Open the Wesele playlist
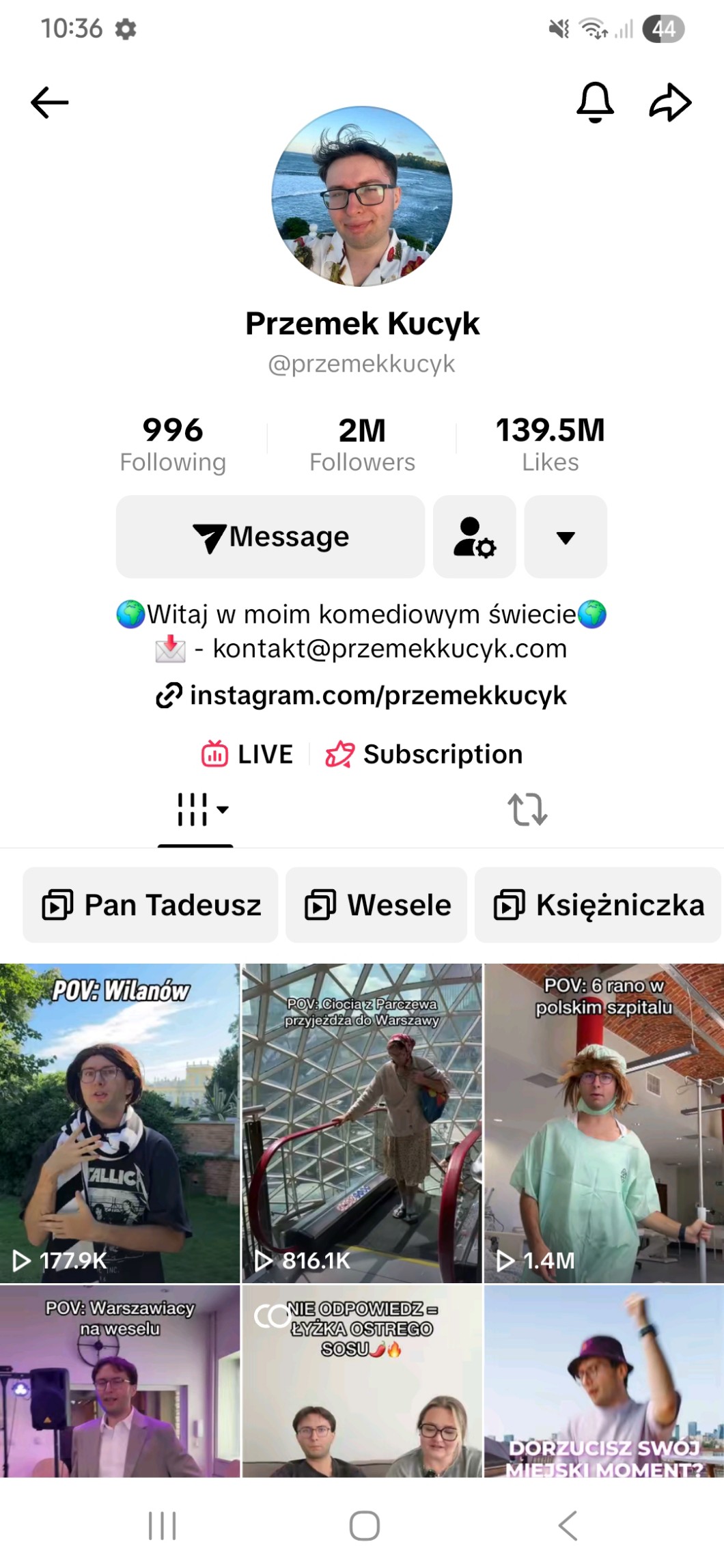Screen dimensions: 724x1568 click(x=376, y=905)
